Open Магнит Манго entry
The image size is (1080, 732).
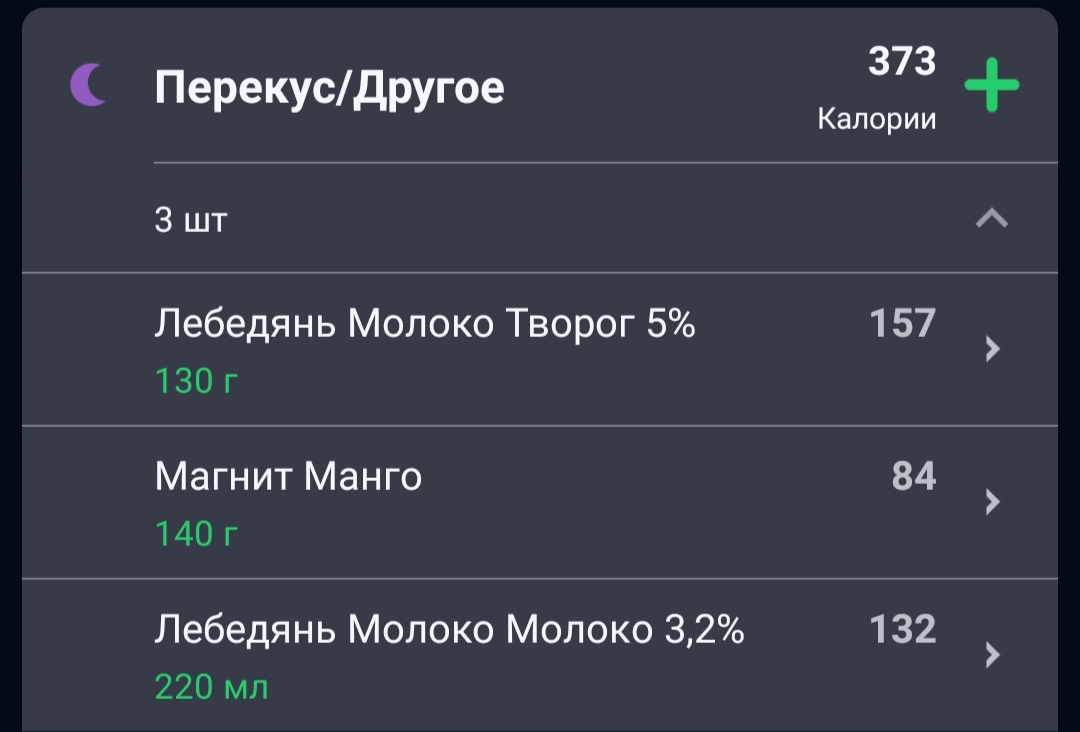pos(540,503)
